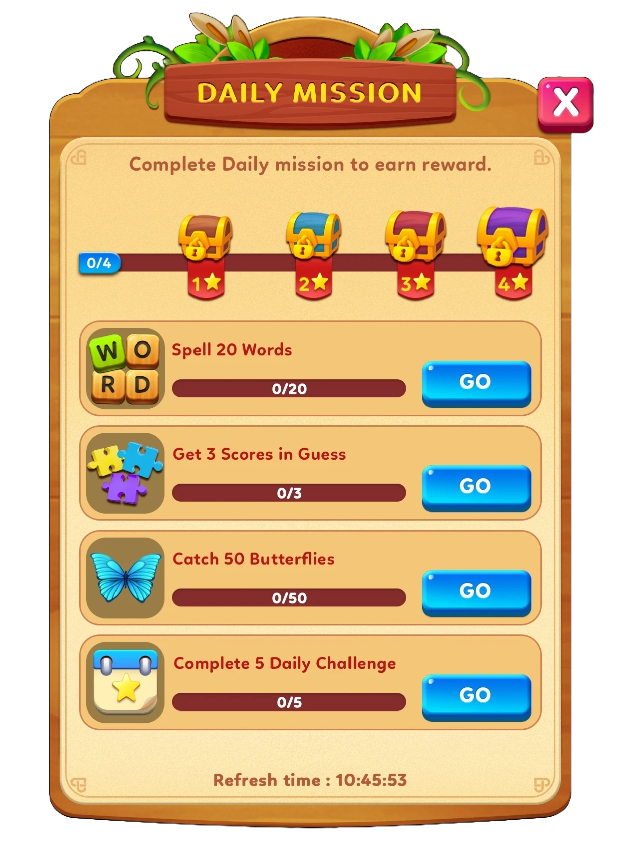Start the Get 3 Scores in Guess mission
The width and height of the screenshot is (621, 844).
(x=475, y=487)
